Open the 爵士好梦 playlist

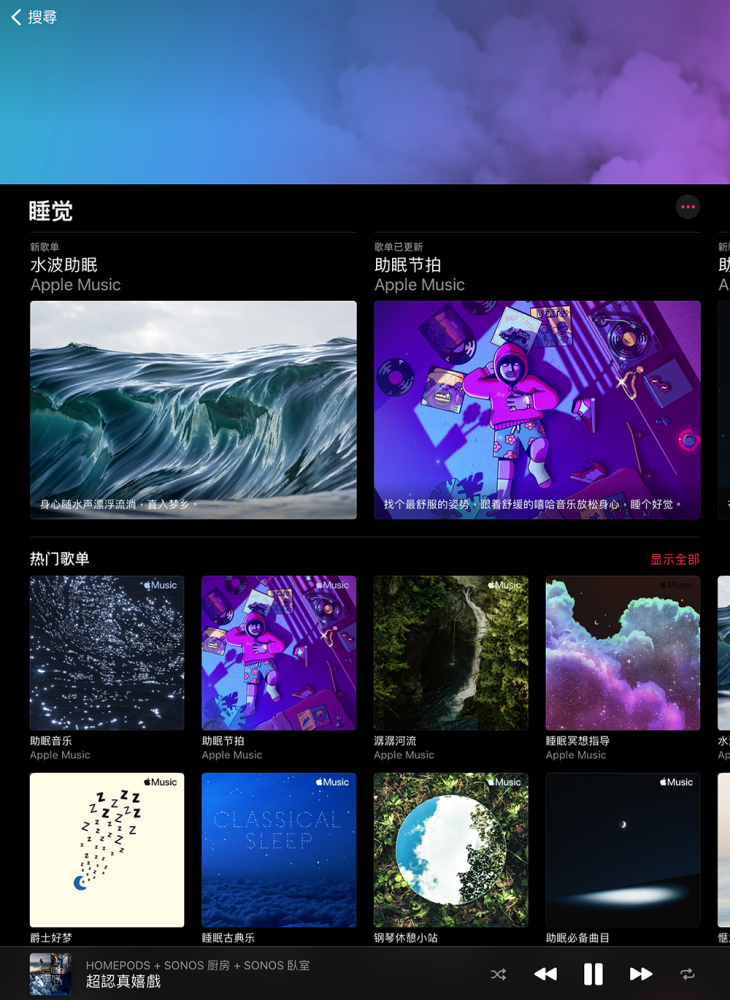coord(106,849)
